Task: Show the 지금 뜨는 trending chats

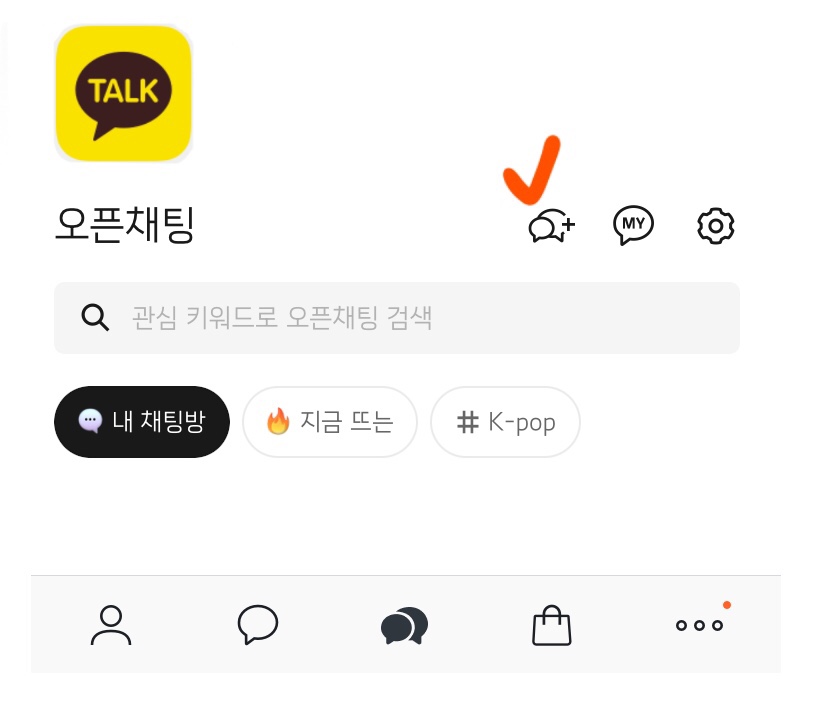Action: click(x=329, y=422)
